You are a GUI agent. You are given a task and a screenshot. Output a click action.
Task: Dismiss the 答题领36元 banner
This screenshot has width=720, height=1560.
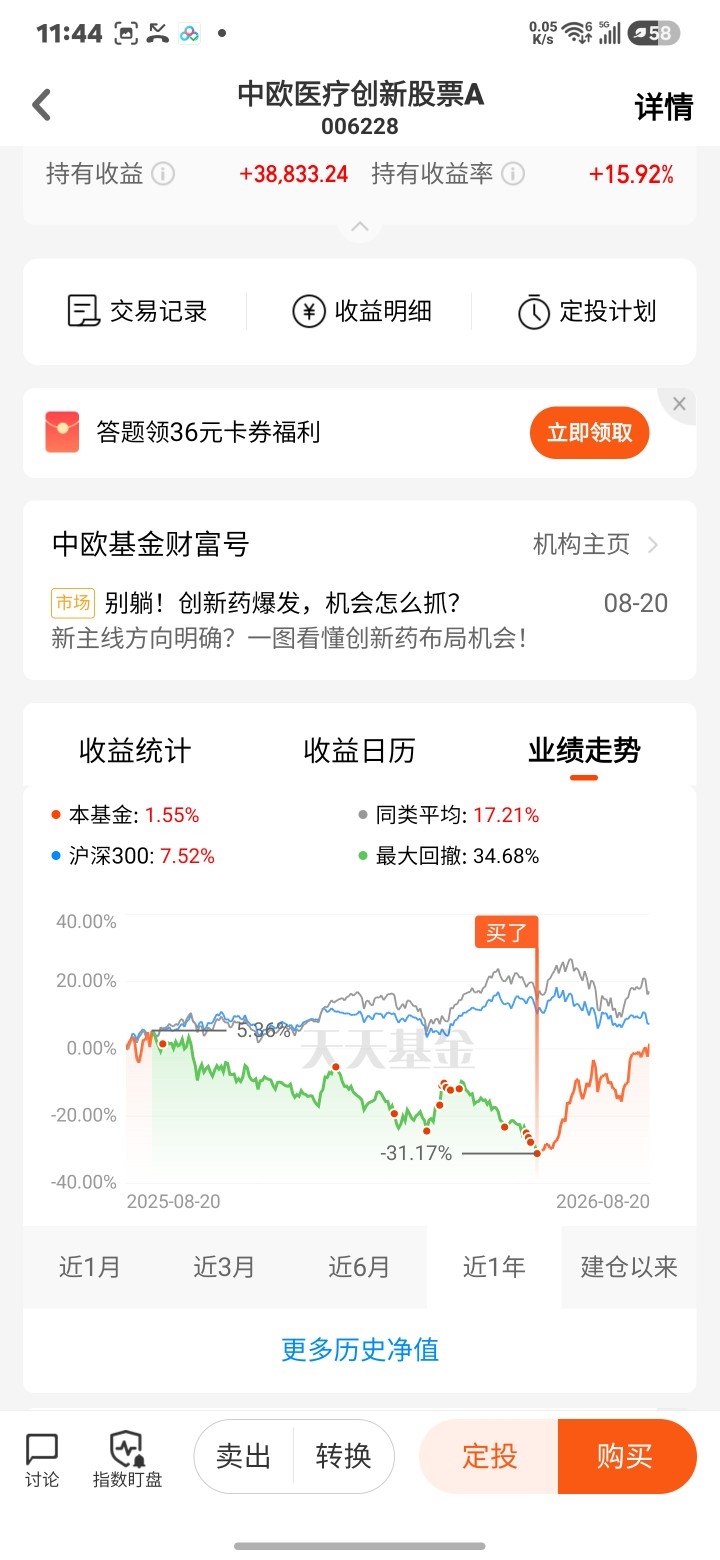point(679,404)
